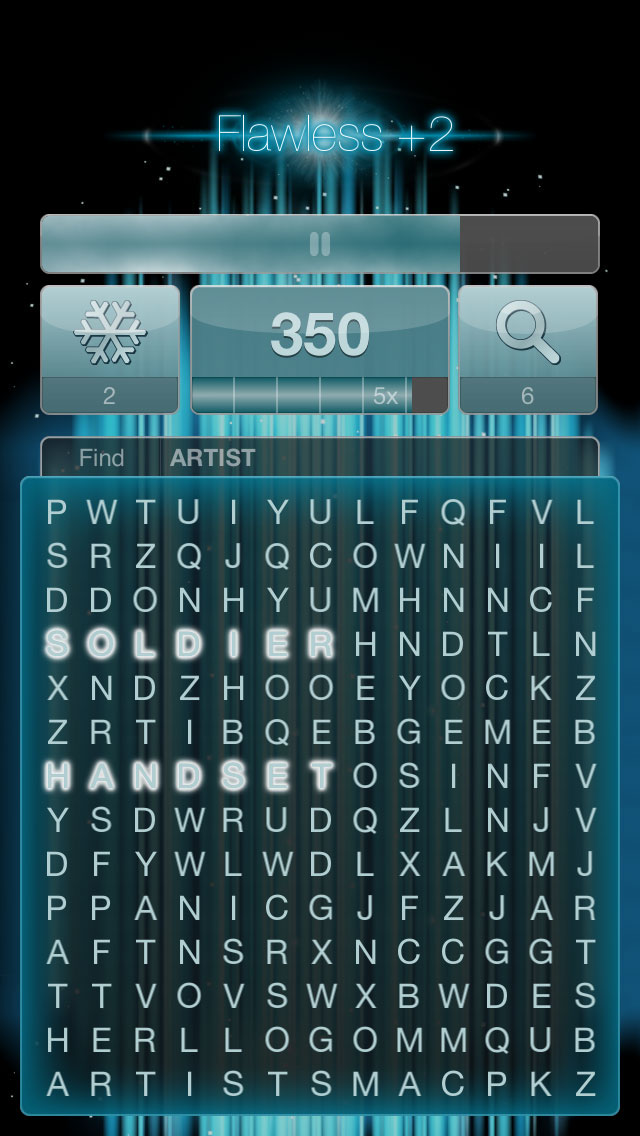Tap the letter K in the bottom row
The height and width of the screenshot is (1136, 640).
[x=541, y=1084]
